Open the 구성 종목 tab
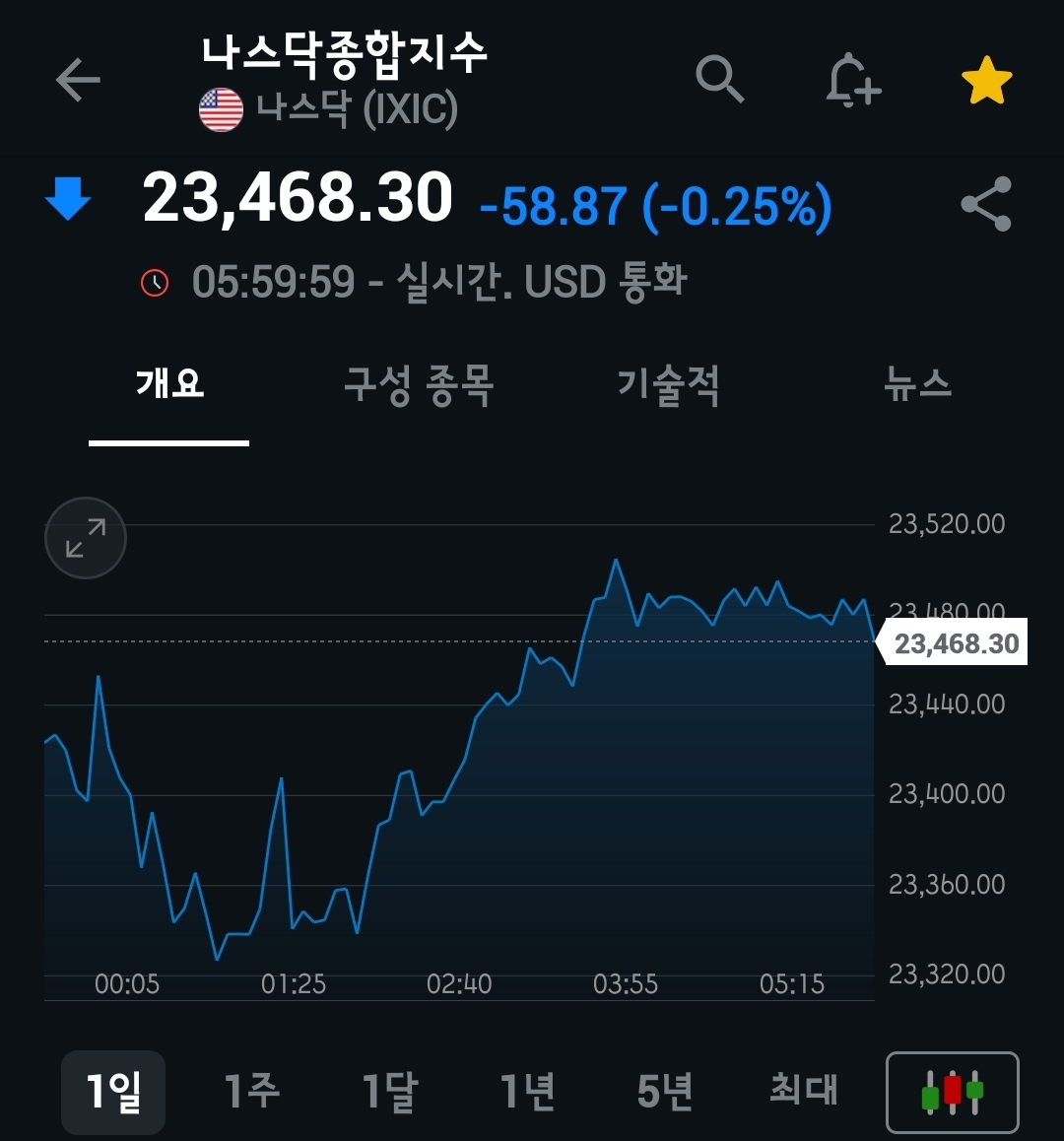 click(419, 384)
